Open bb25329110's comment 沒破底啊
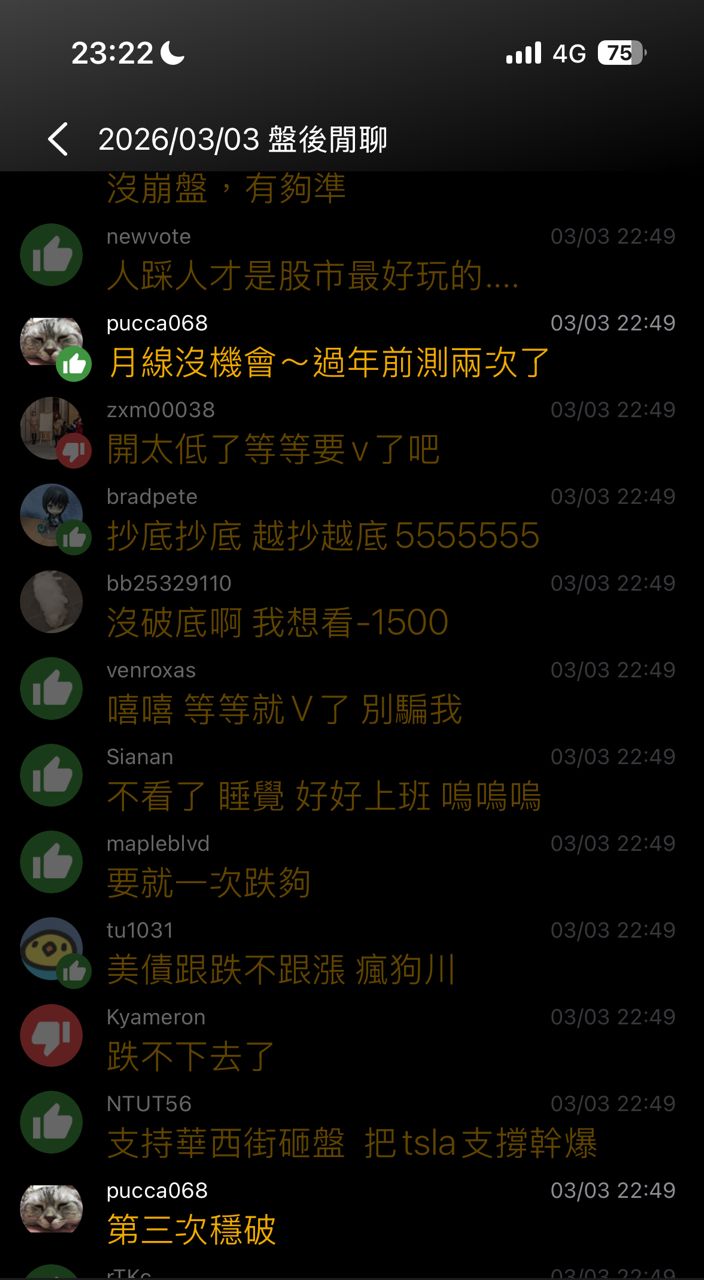 coord(277,623)
